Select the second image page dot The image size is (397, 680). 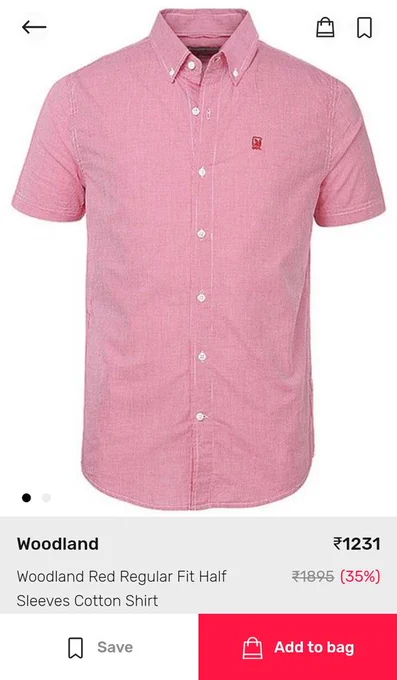46,498
